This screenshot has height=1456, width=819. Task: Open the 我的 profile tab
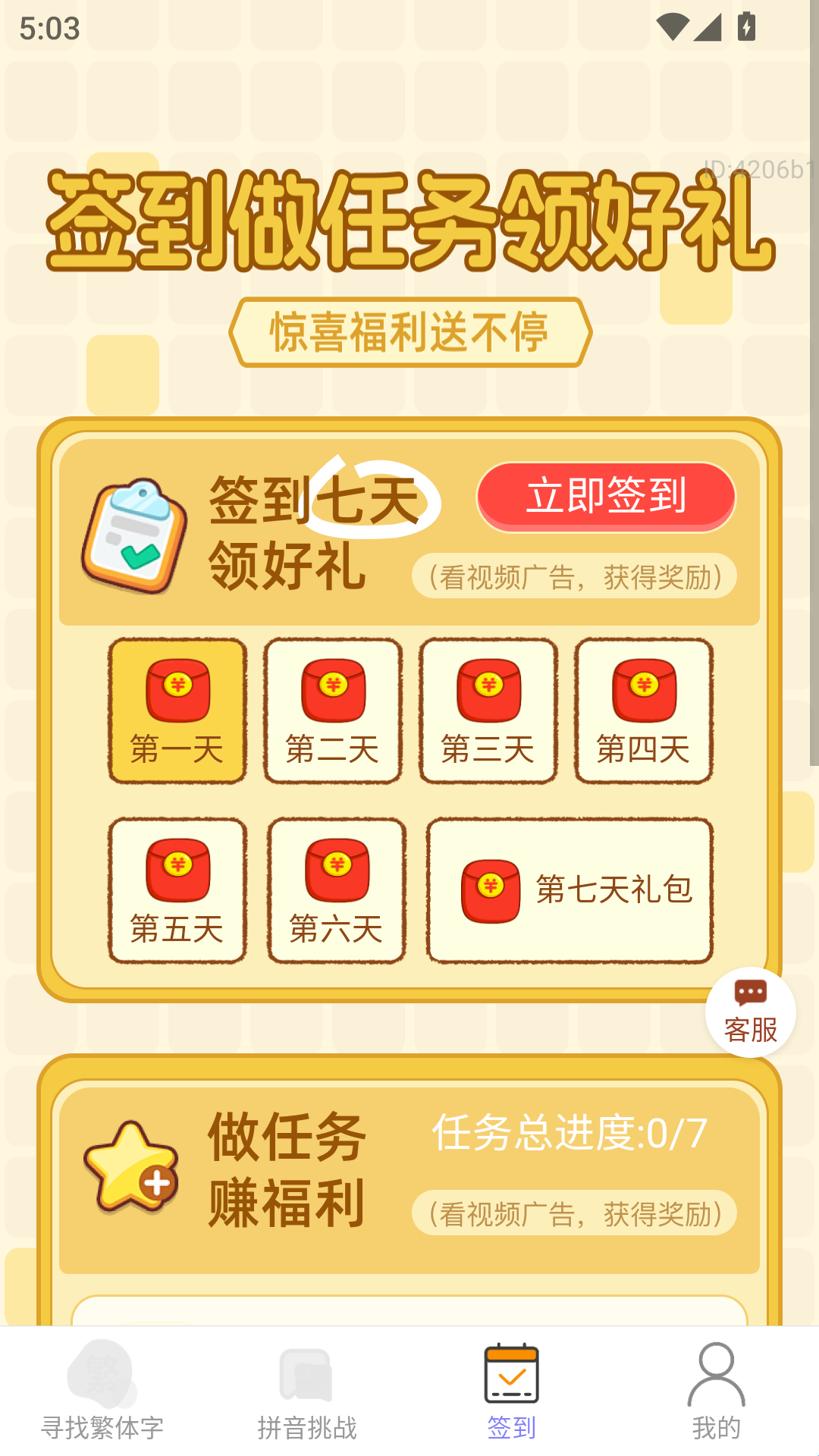(x=717, y=1391)
